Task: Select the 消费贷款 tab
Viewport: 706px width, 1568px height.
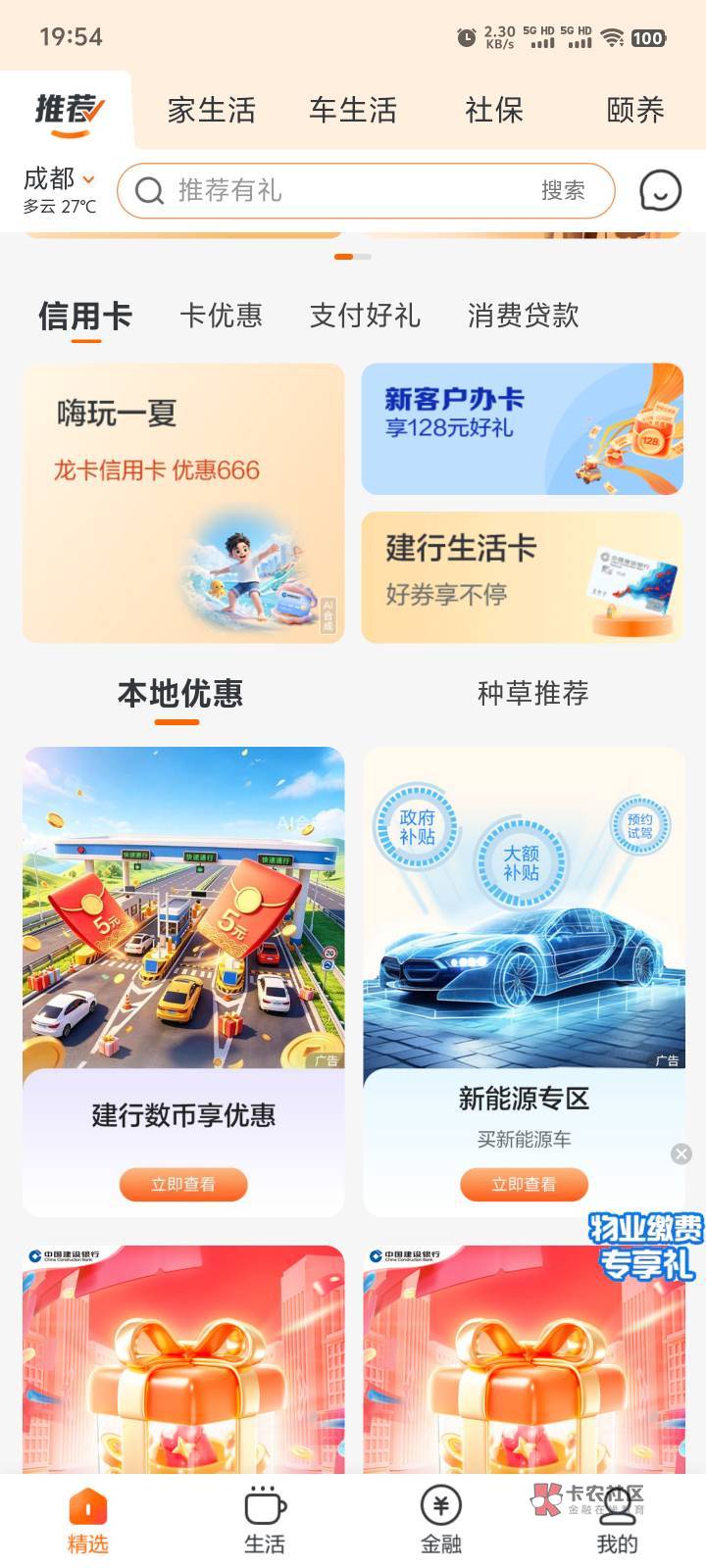Action: 524,316
